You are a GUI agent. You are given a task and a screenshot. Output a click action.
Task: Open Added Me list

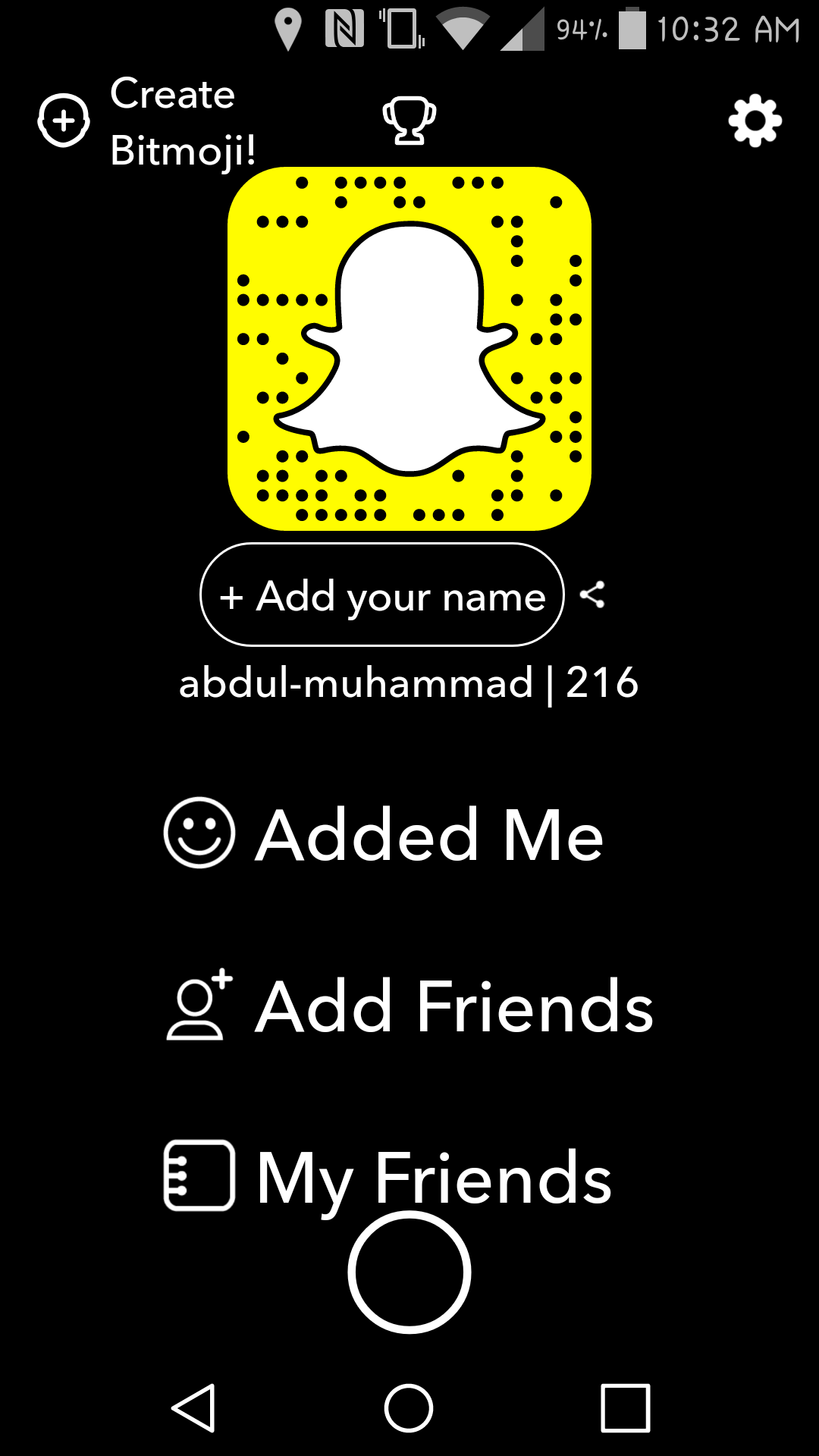pos(384,834)
